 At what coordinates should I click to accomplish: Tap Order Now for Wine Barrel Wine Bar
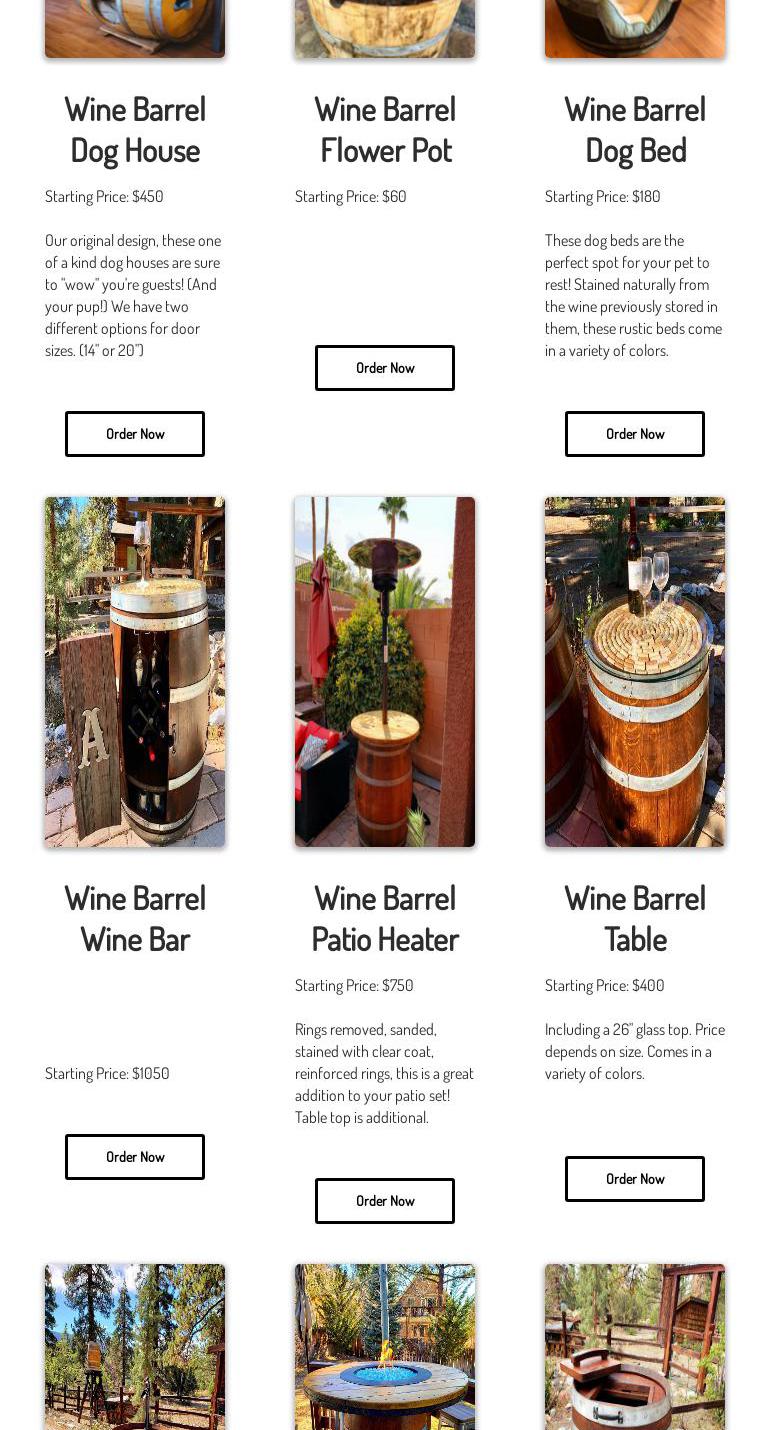tap(135, 1157)
